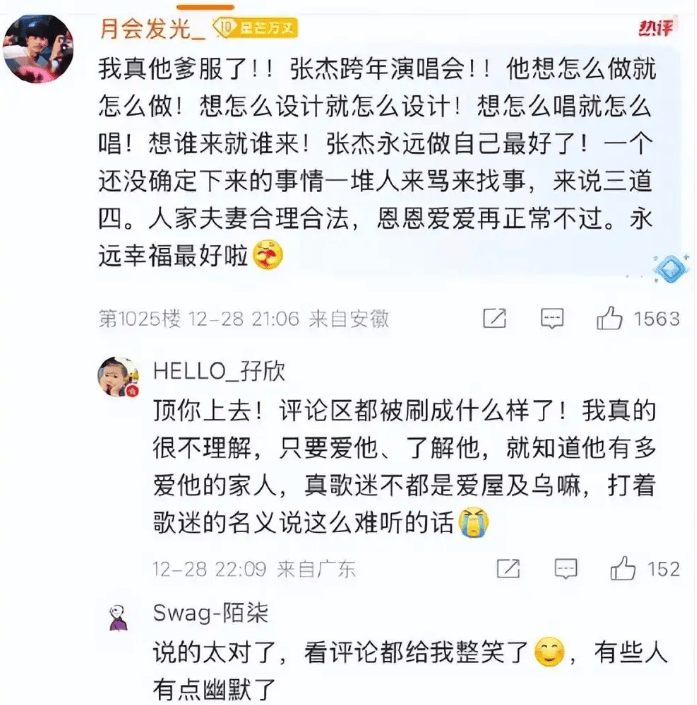Share 月会发光_'s comment
Screen dimensions: 697x705
[495, 319]
